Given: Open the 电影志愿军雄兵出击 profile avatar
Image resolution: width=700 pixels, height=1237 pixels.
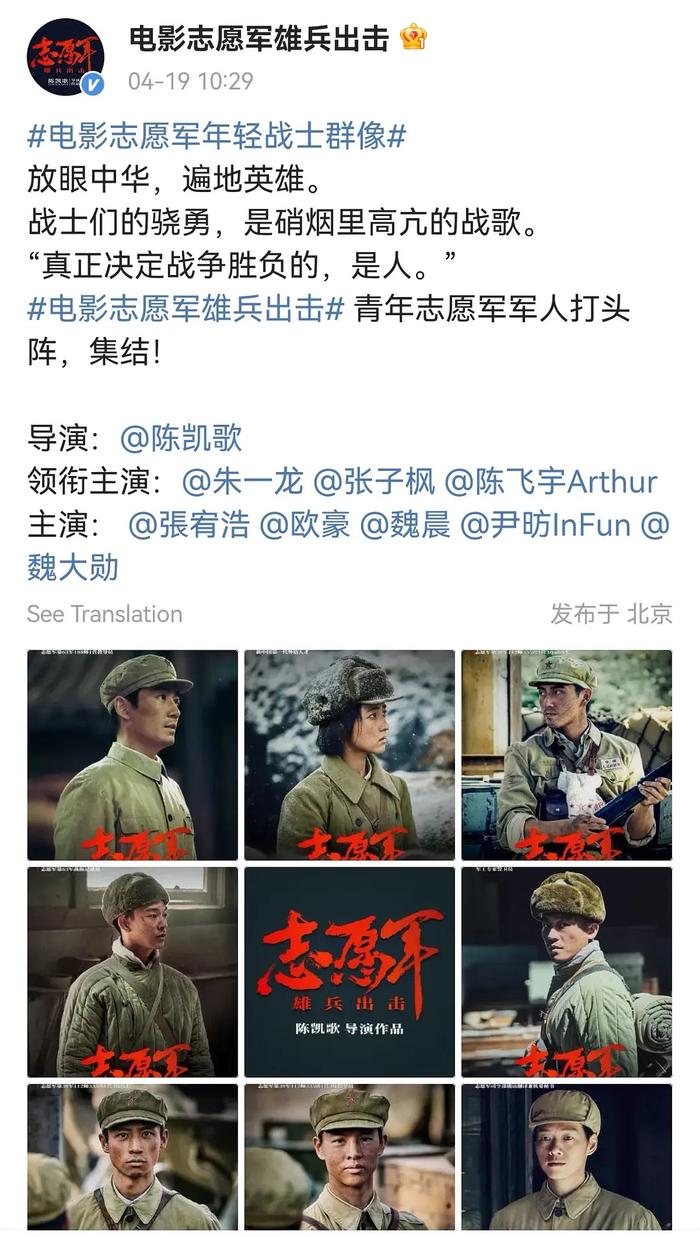Looking at the screenshot, I should point(66,56).
